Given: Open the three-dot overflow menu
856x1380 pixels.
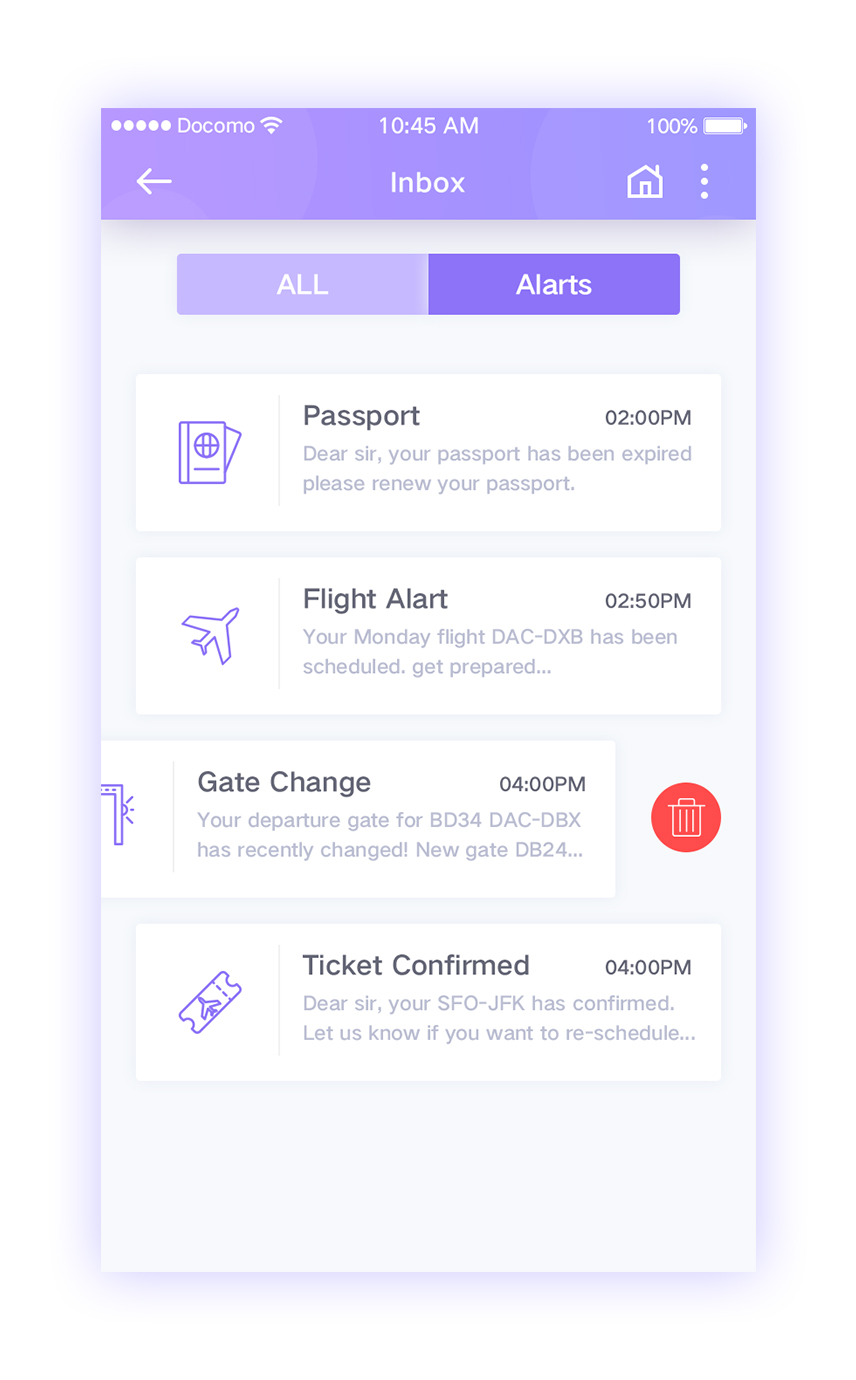Looking at the screenshot, I should tap(704, 182).
